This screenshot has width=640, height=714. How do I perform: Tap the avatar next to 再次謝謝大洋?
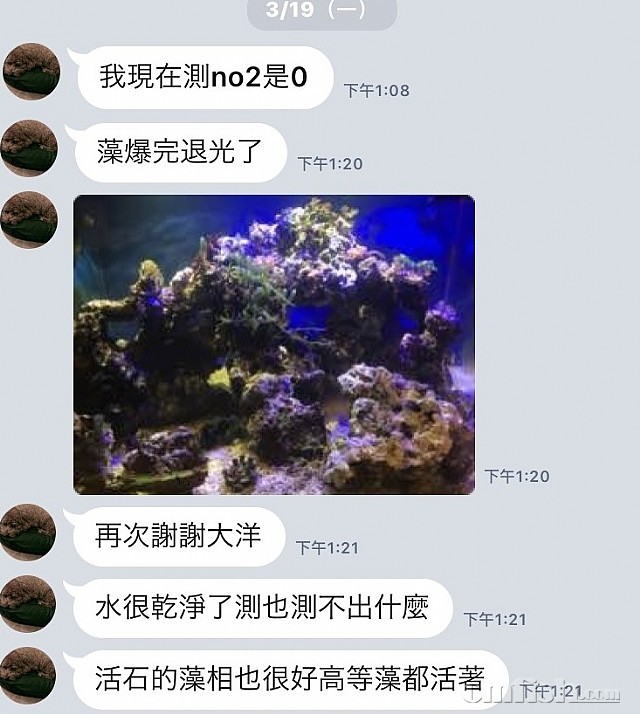[x=29, y=531]
